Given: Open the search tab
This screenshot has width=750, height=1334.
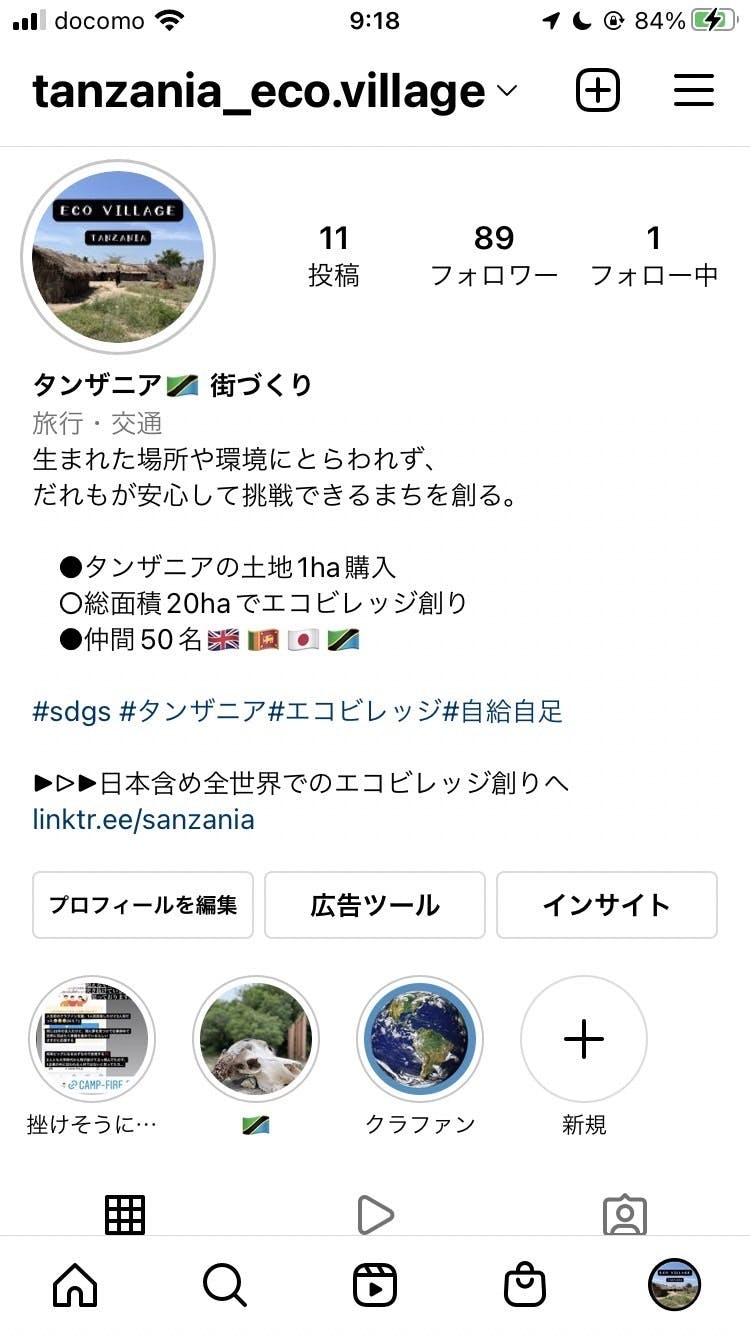Looking at the screenshot, I should (x=225, y=1285).
